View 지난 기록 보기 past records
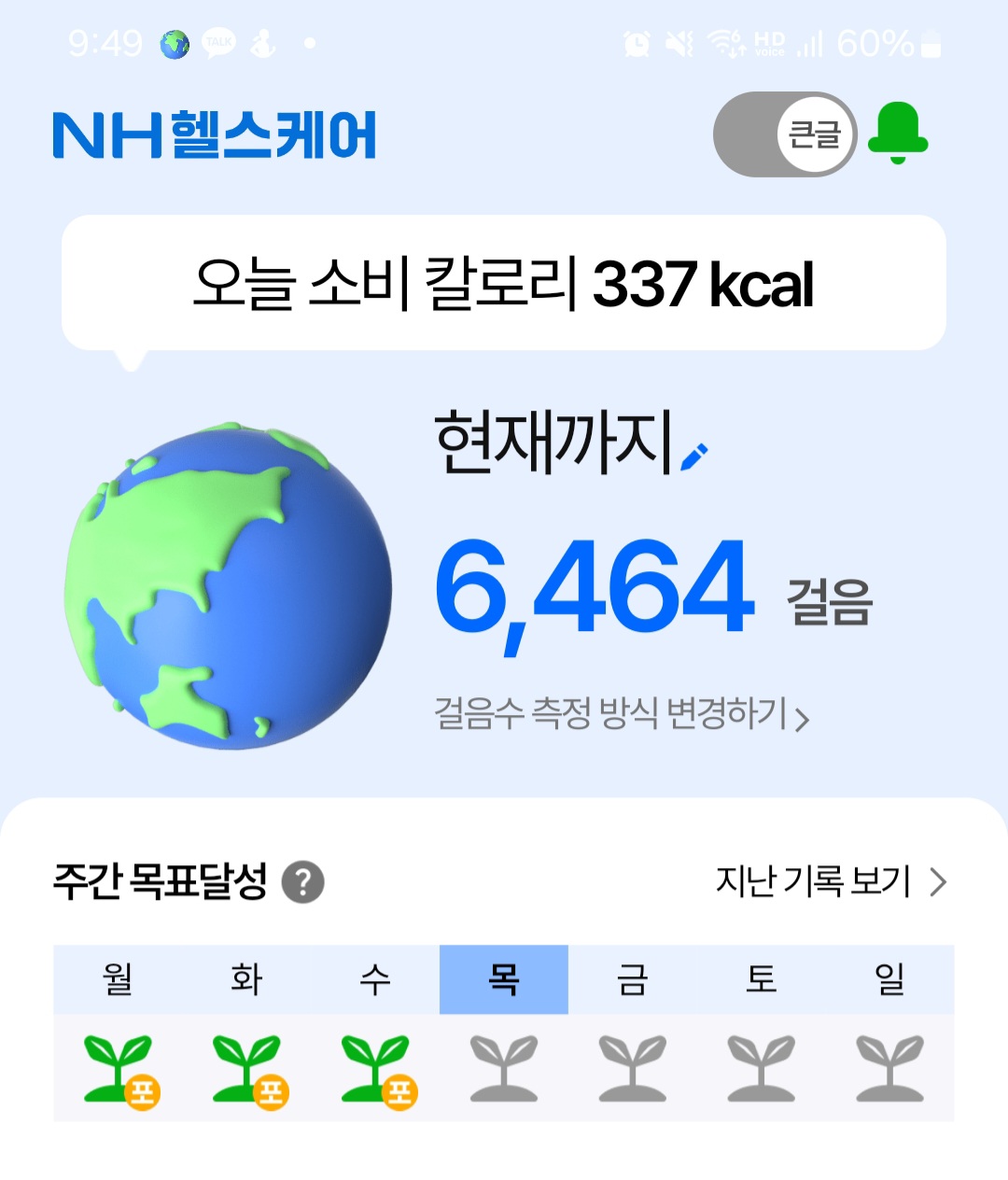 830,881
